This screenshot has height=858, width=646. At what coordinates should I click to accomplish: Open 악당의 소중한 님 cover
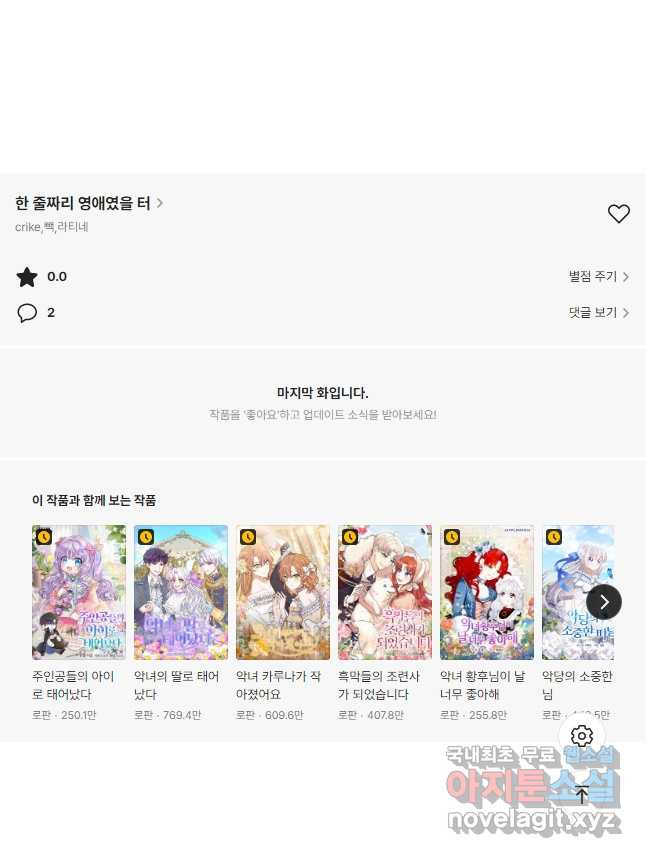point(575,592)
